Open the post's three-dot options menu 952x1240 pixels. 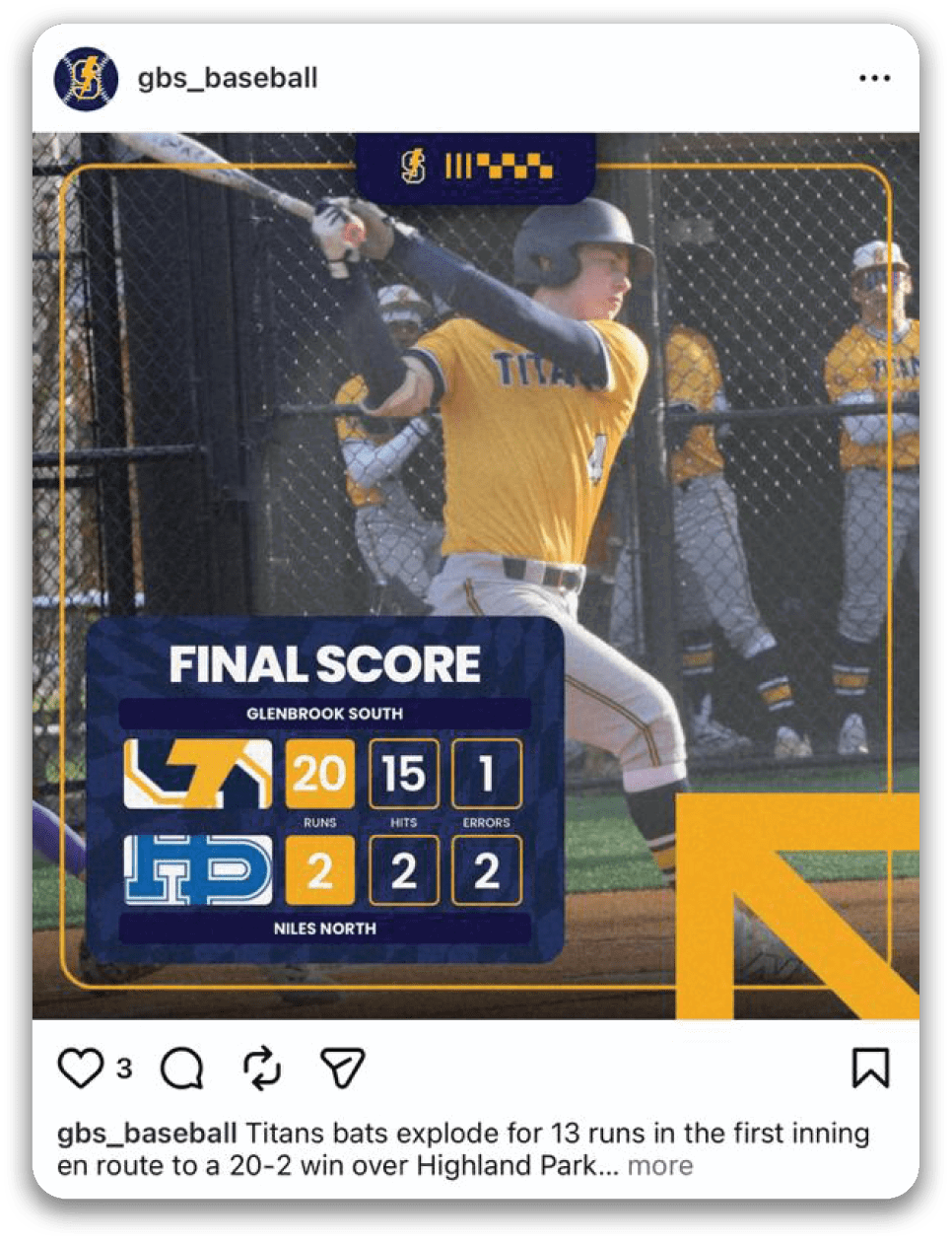[874, 79]
